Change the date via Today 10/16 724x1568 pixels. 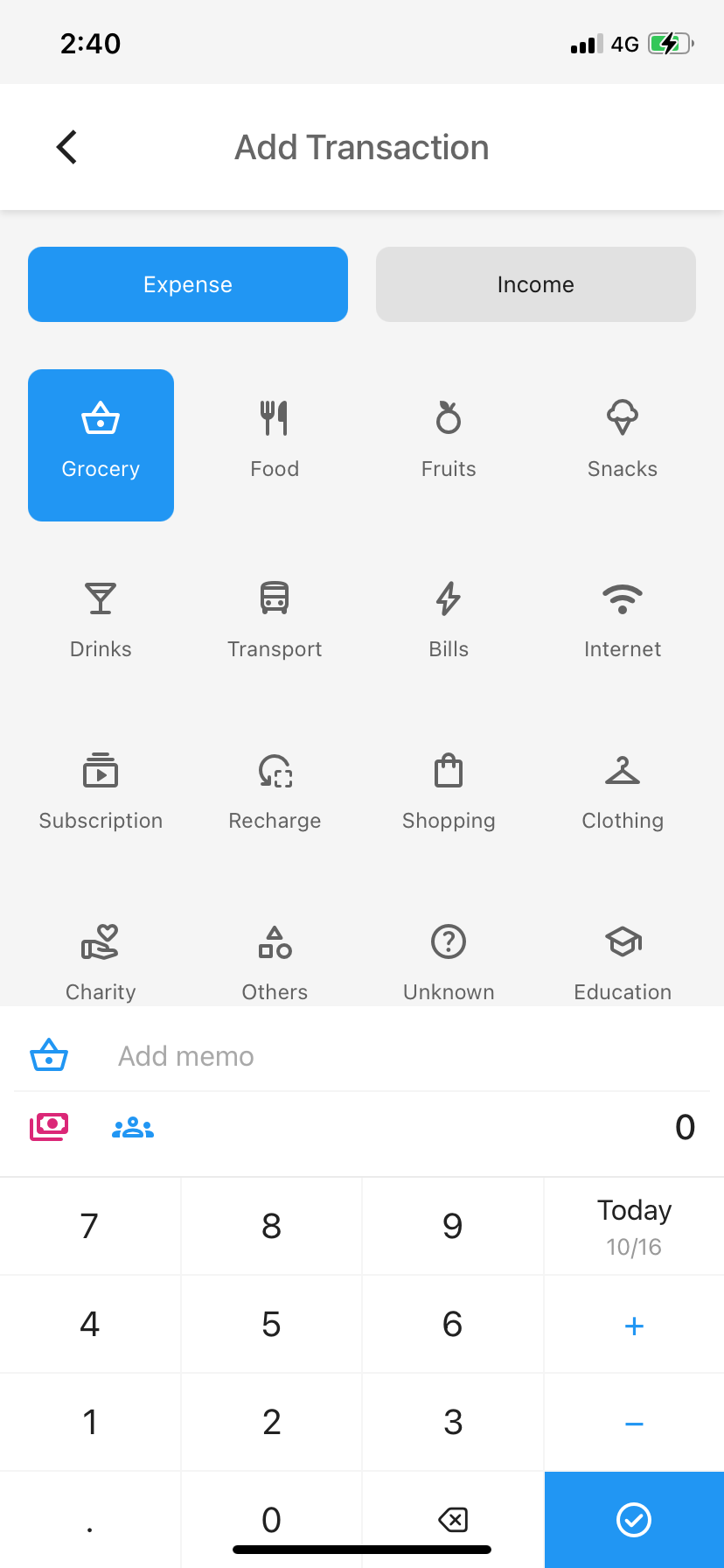633,1225
